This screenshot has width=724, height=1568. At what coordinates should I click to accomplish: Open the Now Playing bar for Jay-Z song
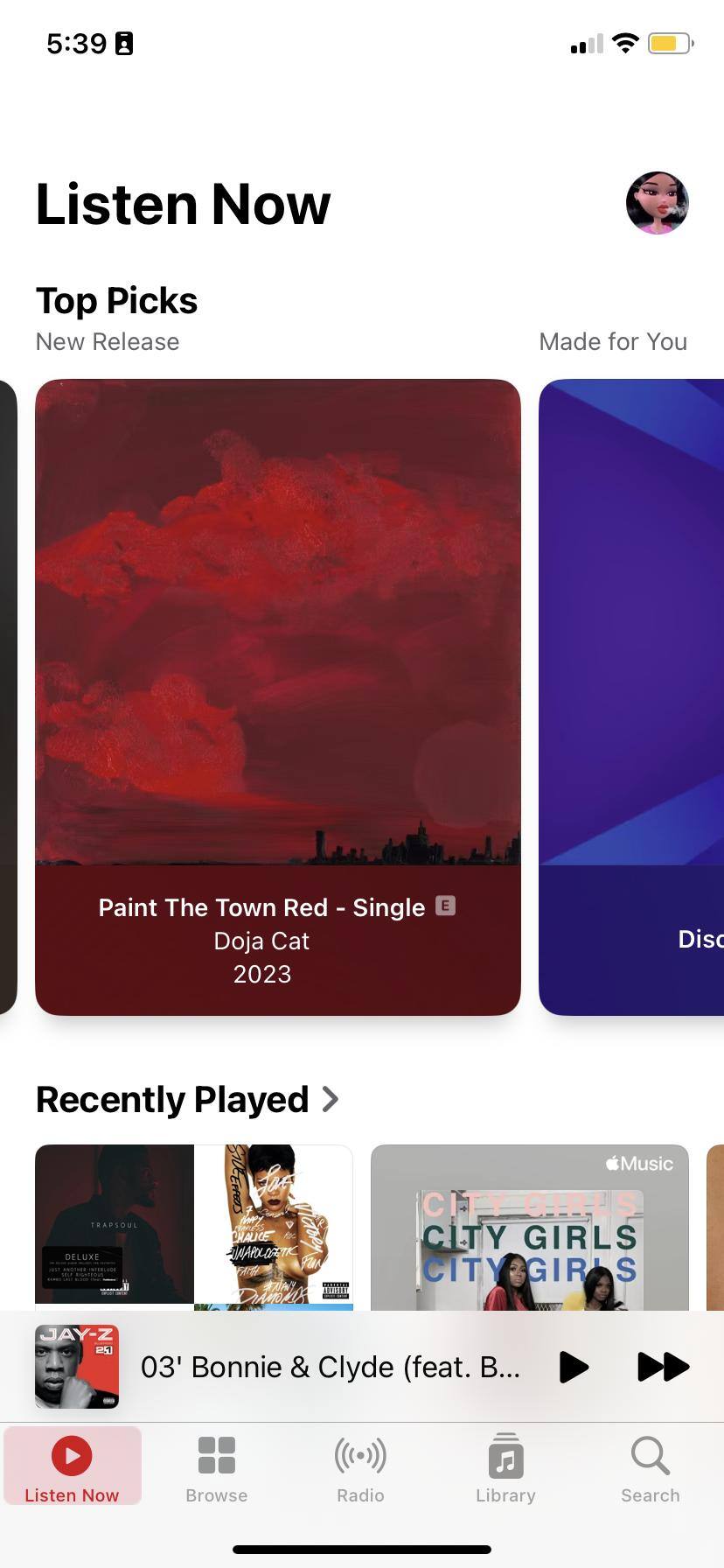[x=331, y=1367]
